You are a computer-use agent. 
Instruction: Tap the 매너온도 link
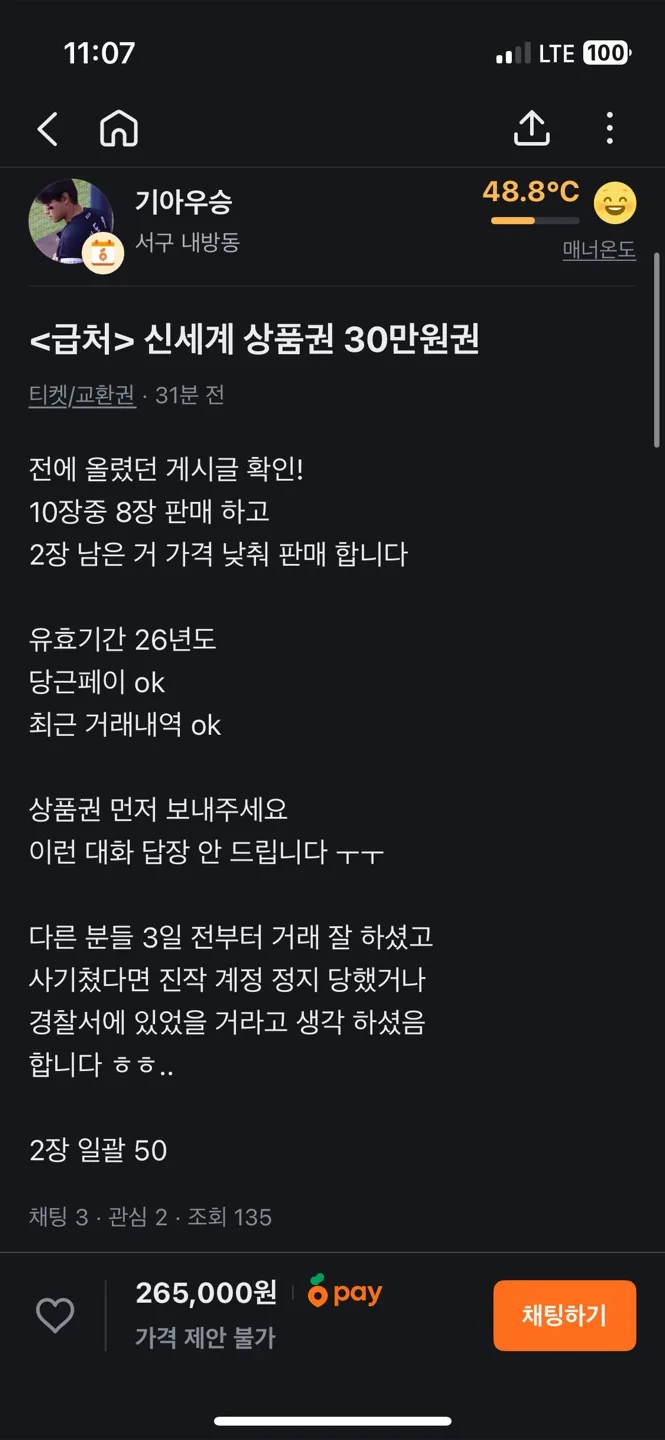point(598,251)
